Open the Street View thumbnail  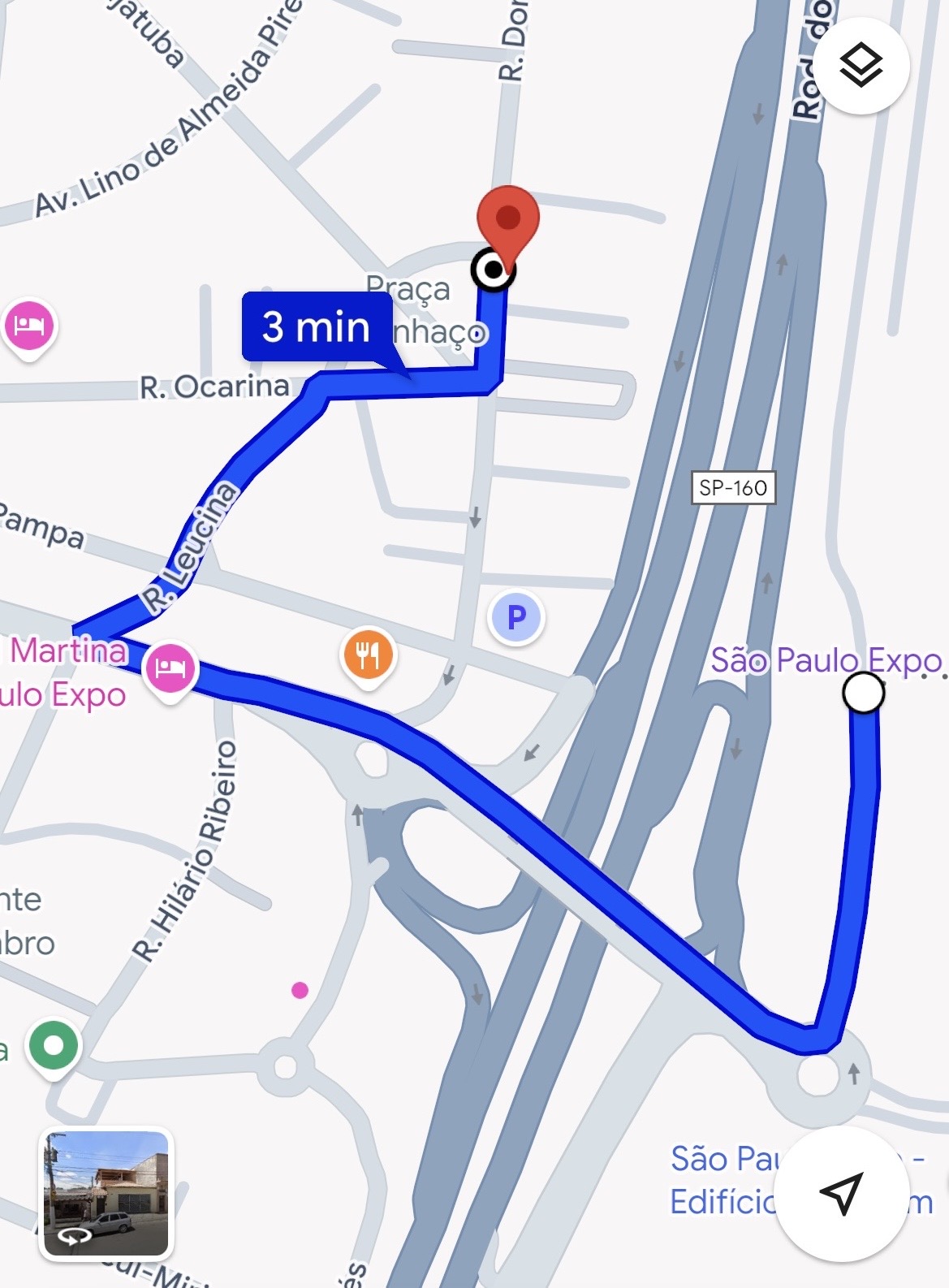tap(106, 1192)
